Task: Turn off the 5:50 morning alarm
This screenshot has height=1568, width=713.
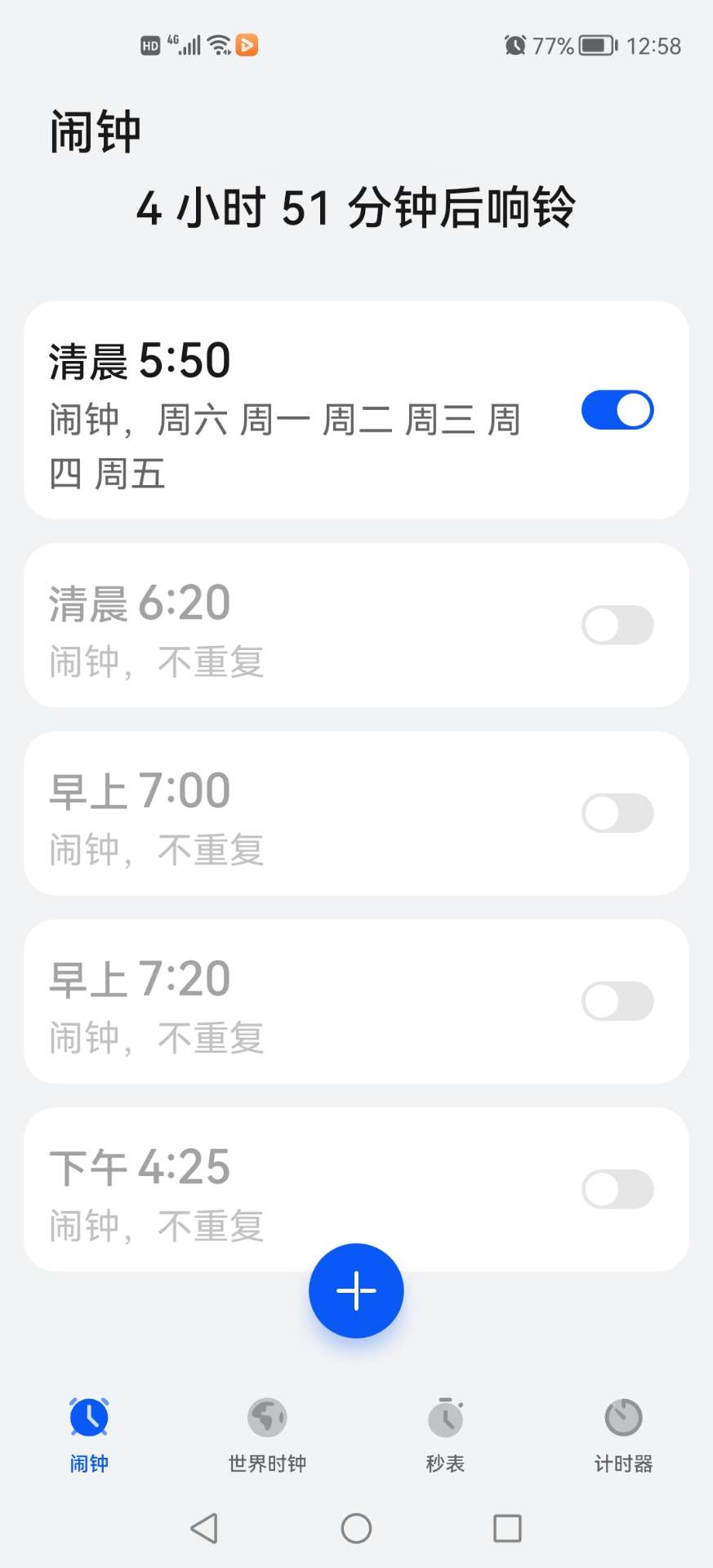Action: click(x=617, y=410)
